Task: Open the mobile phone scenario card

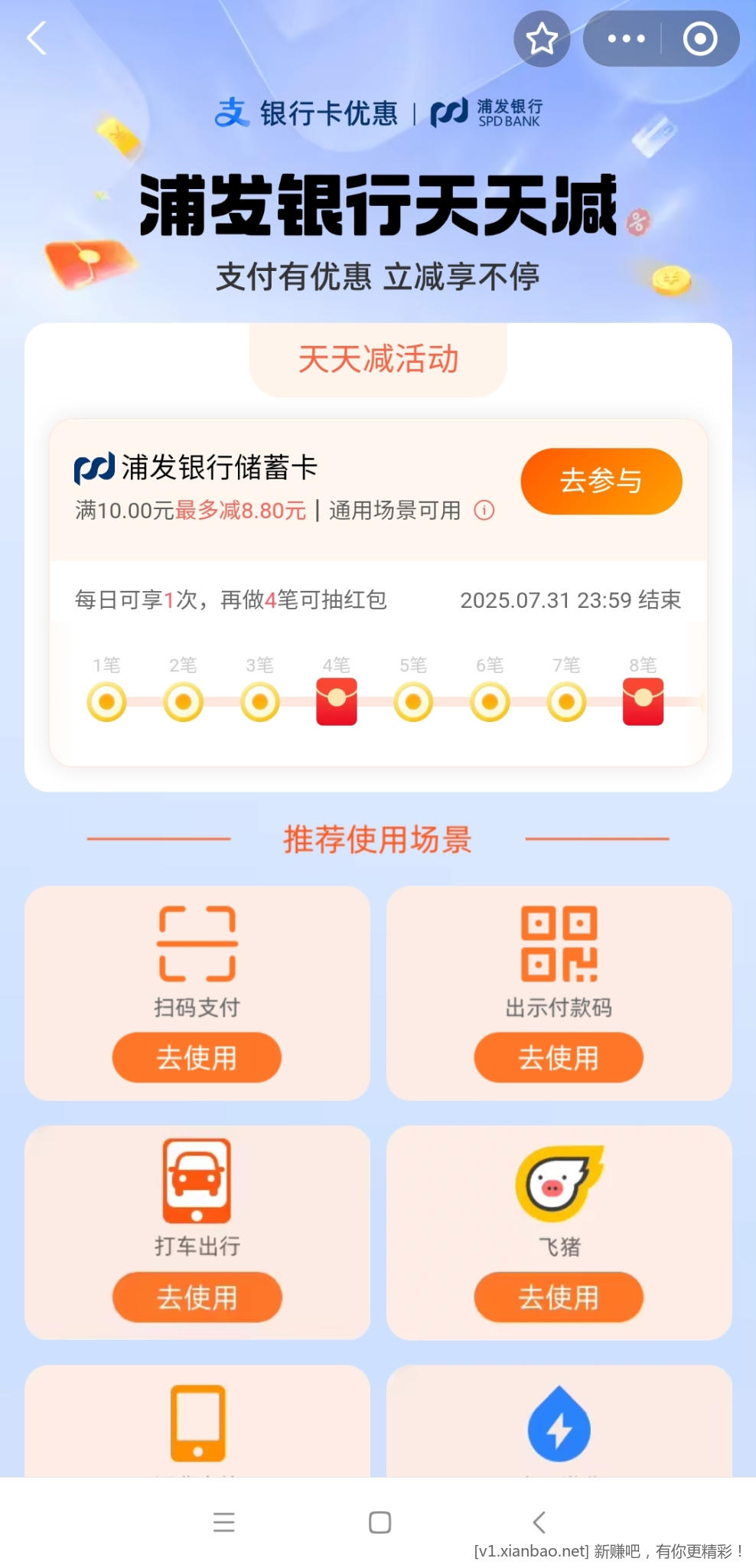Action: click(x=197, y=1423)
